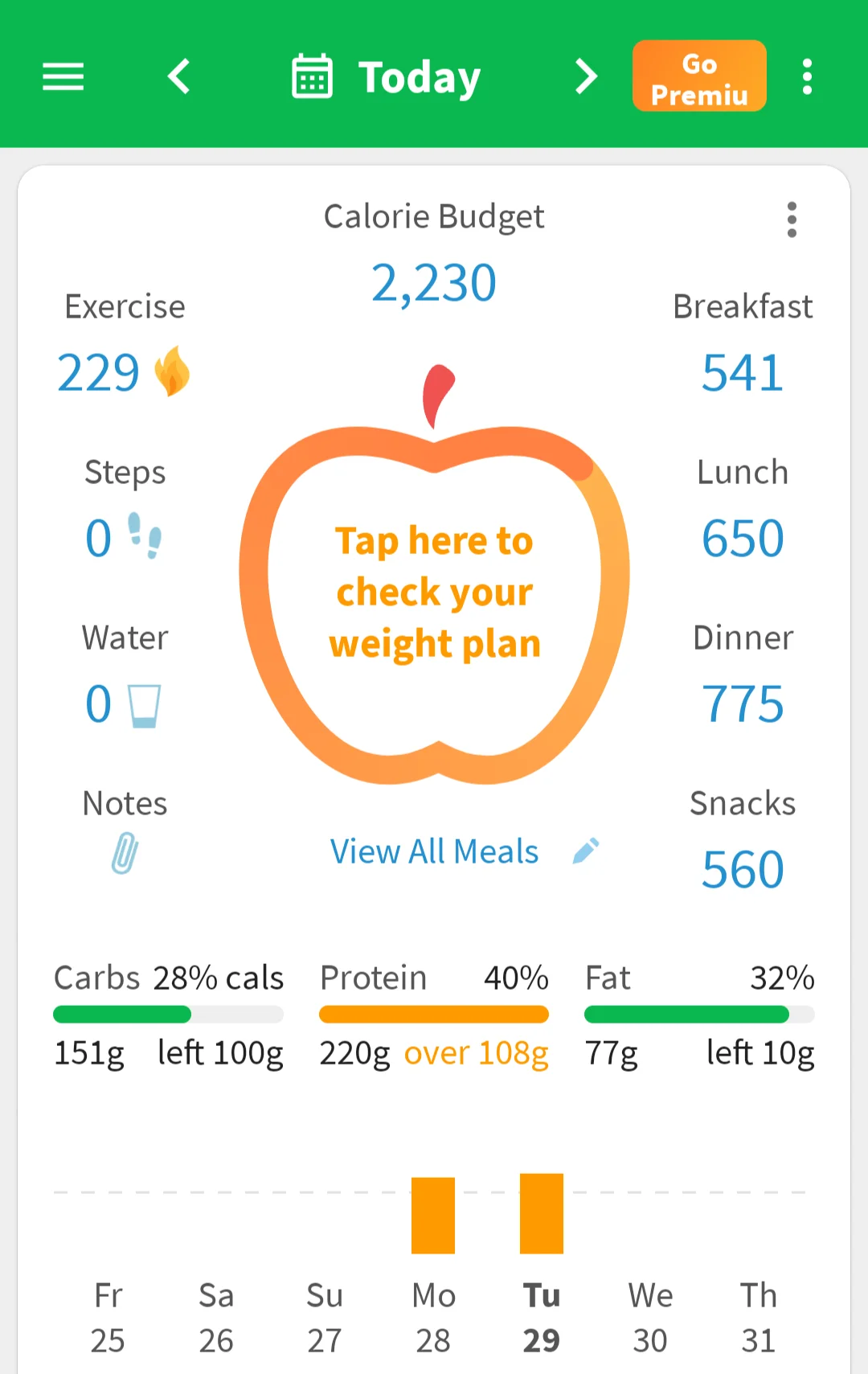Tap the apple to check weight plan
Screen dimensions: 868x1374
pos(434,593)
